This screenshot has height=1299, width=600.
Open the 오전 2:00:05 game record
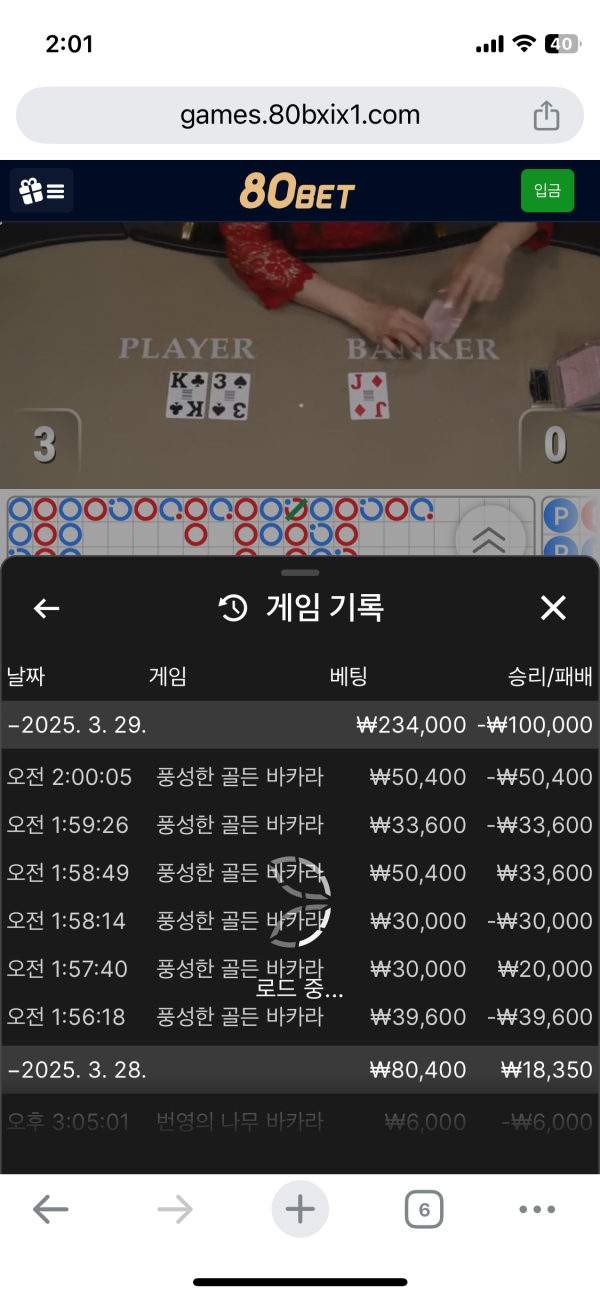[x=300, y=777]
